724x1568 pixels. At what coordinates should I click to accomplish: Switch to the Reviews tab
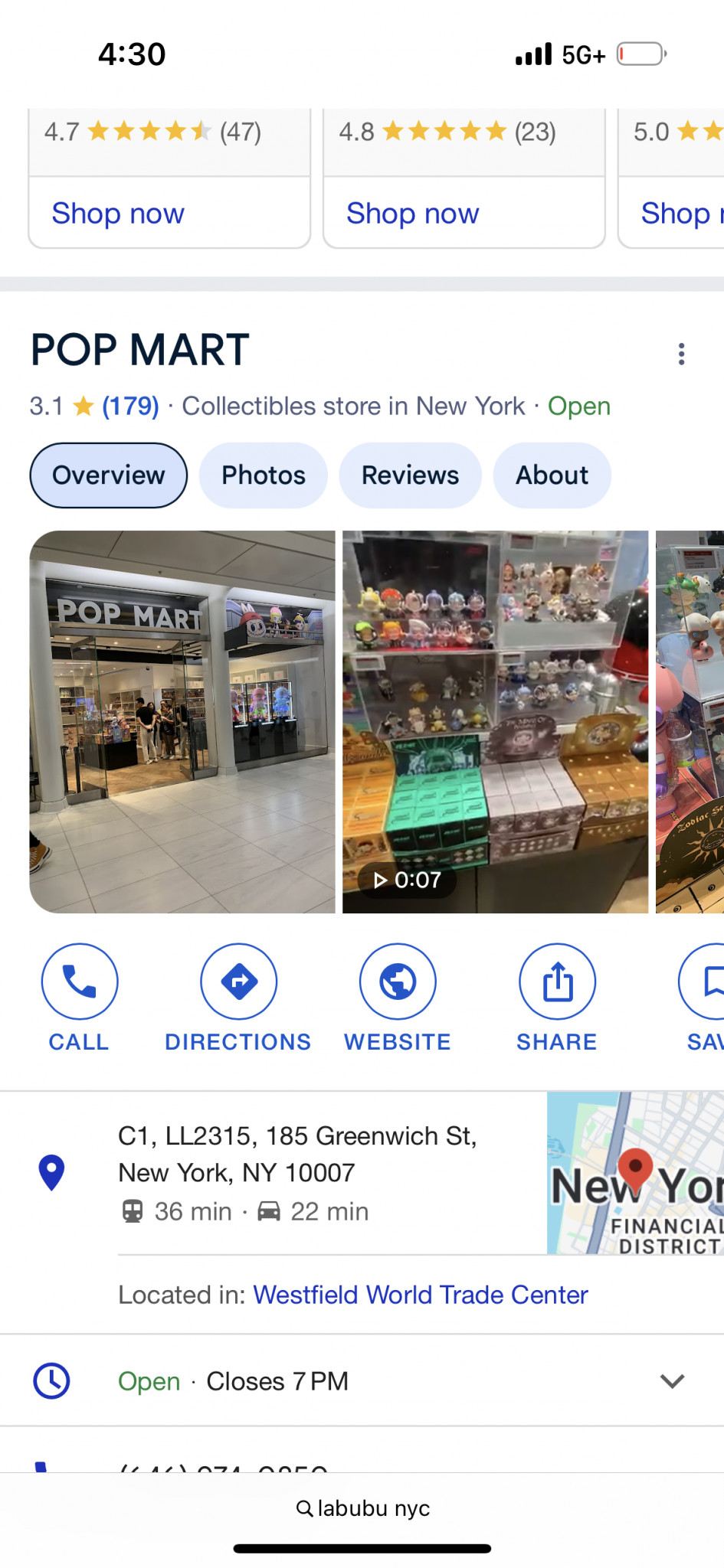pyautogui.click(x=411, y=475)
